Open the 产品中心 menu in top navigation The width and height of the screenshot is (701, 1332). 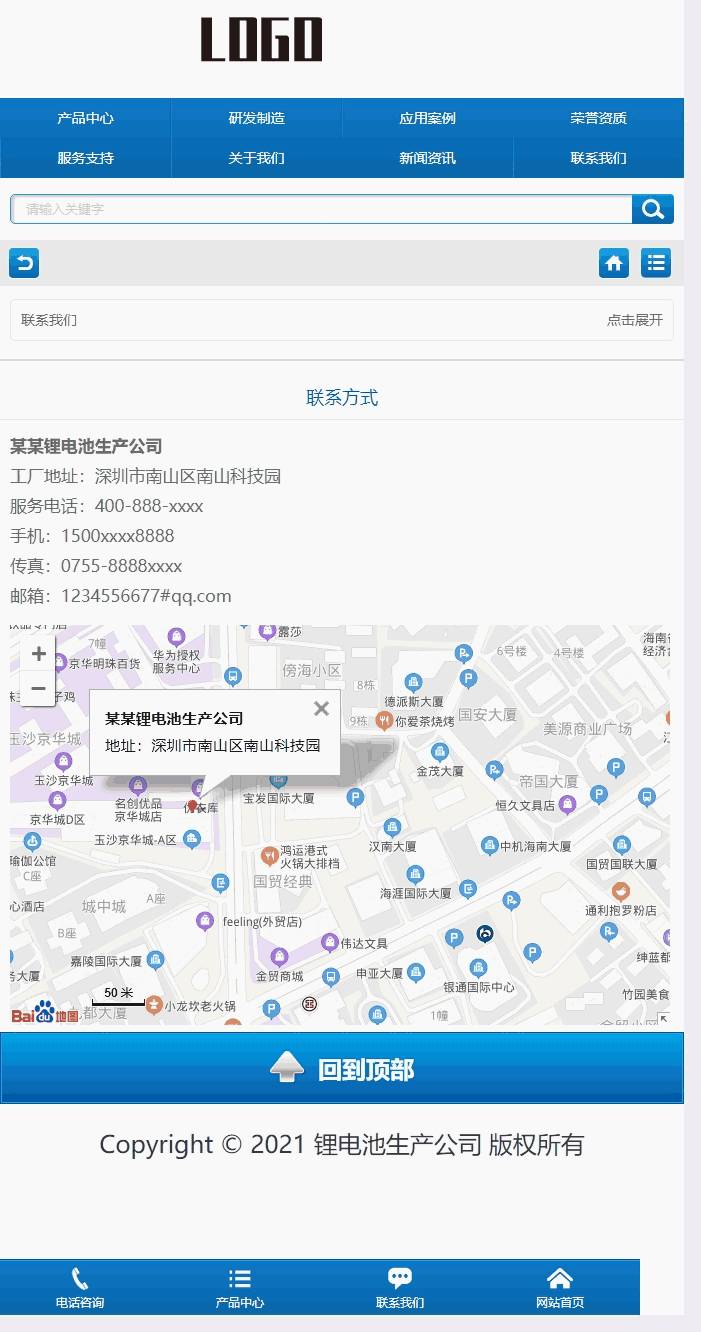[86, 118]
